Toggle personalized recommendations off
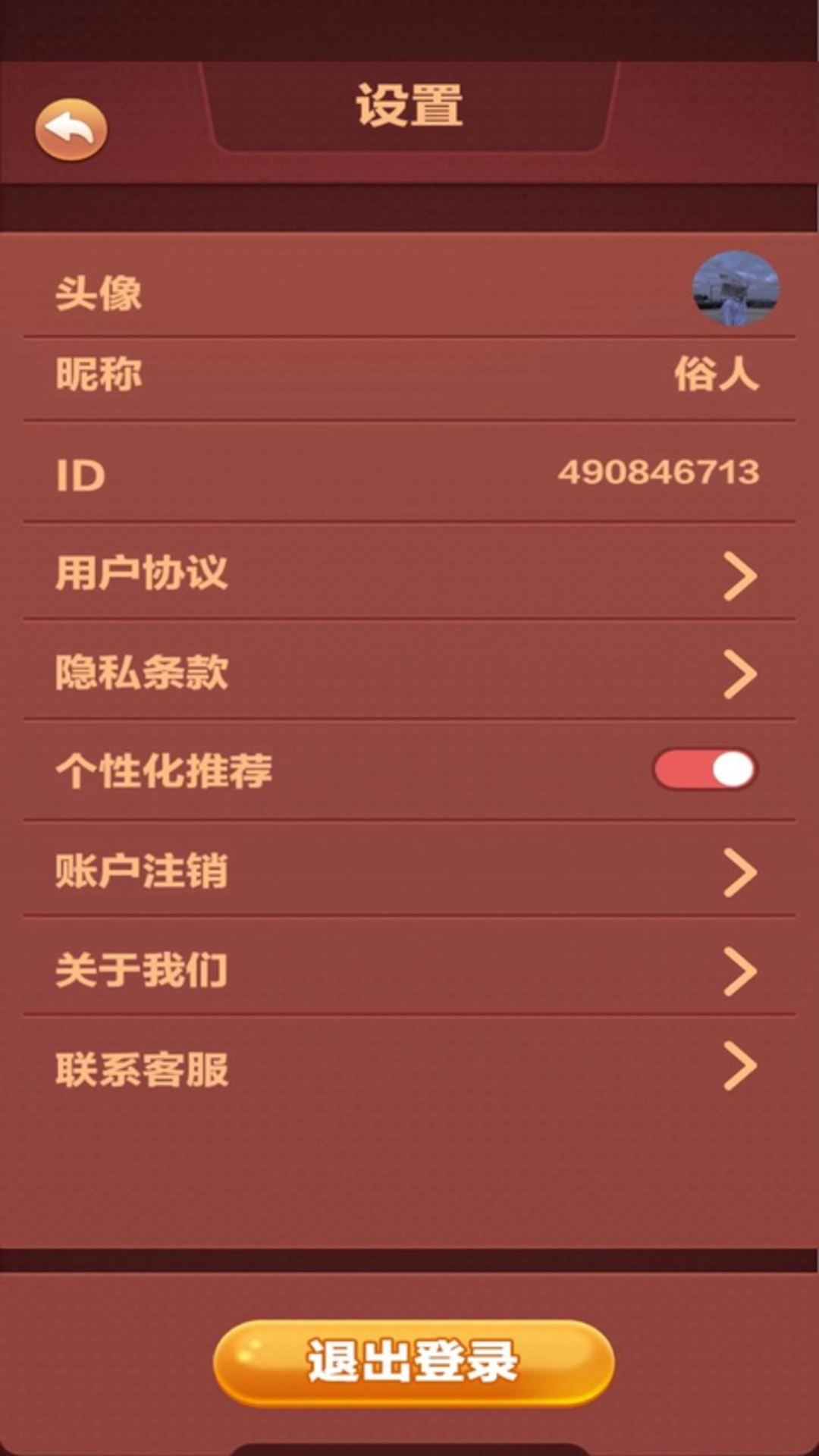Viewport: 819px width, 1456px height. pos(704,770)
